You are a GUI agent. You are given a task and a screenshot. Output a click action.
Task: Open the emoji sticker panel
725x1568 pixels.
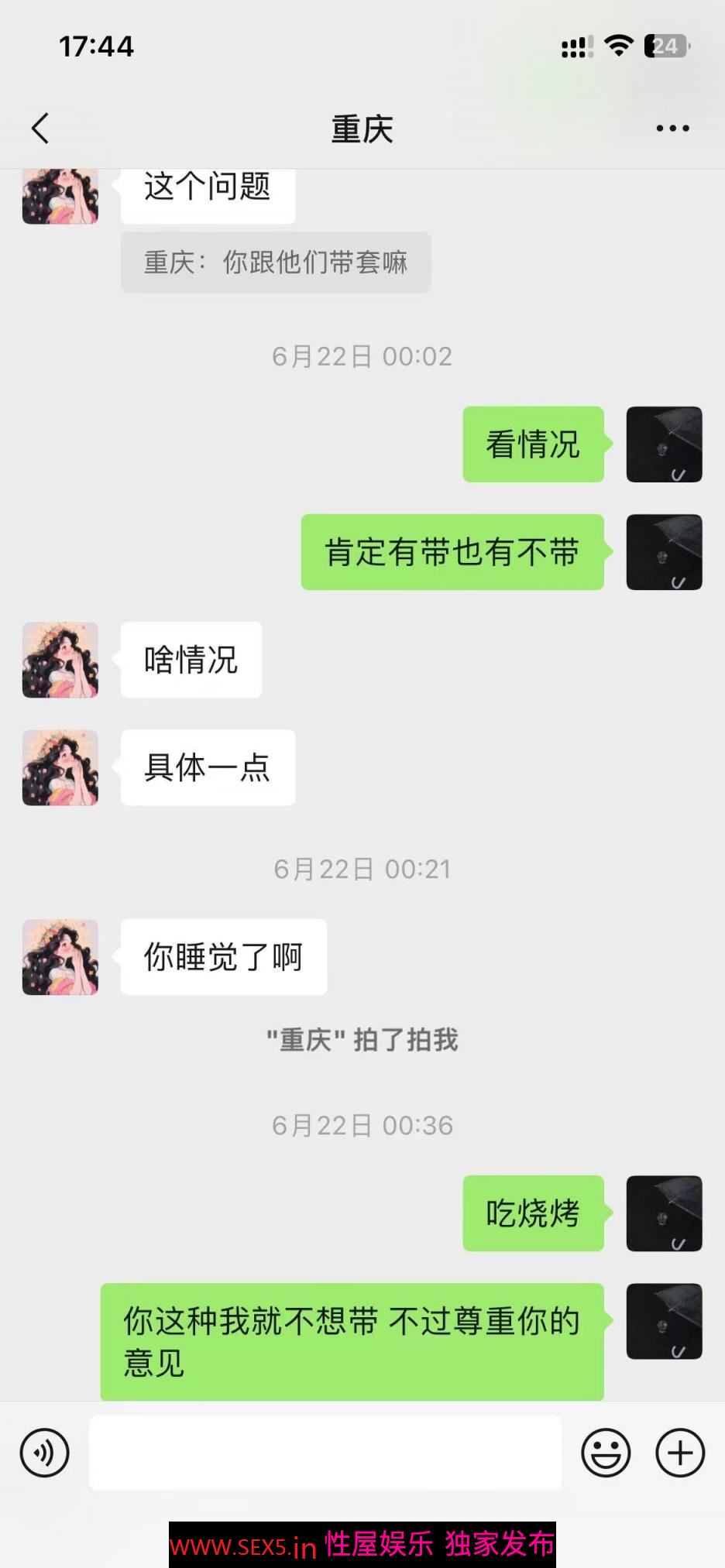[606, 1453]
